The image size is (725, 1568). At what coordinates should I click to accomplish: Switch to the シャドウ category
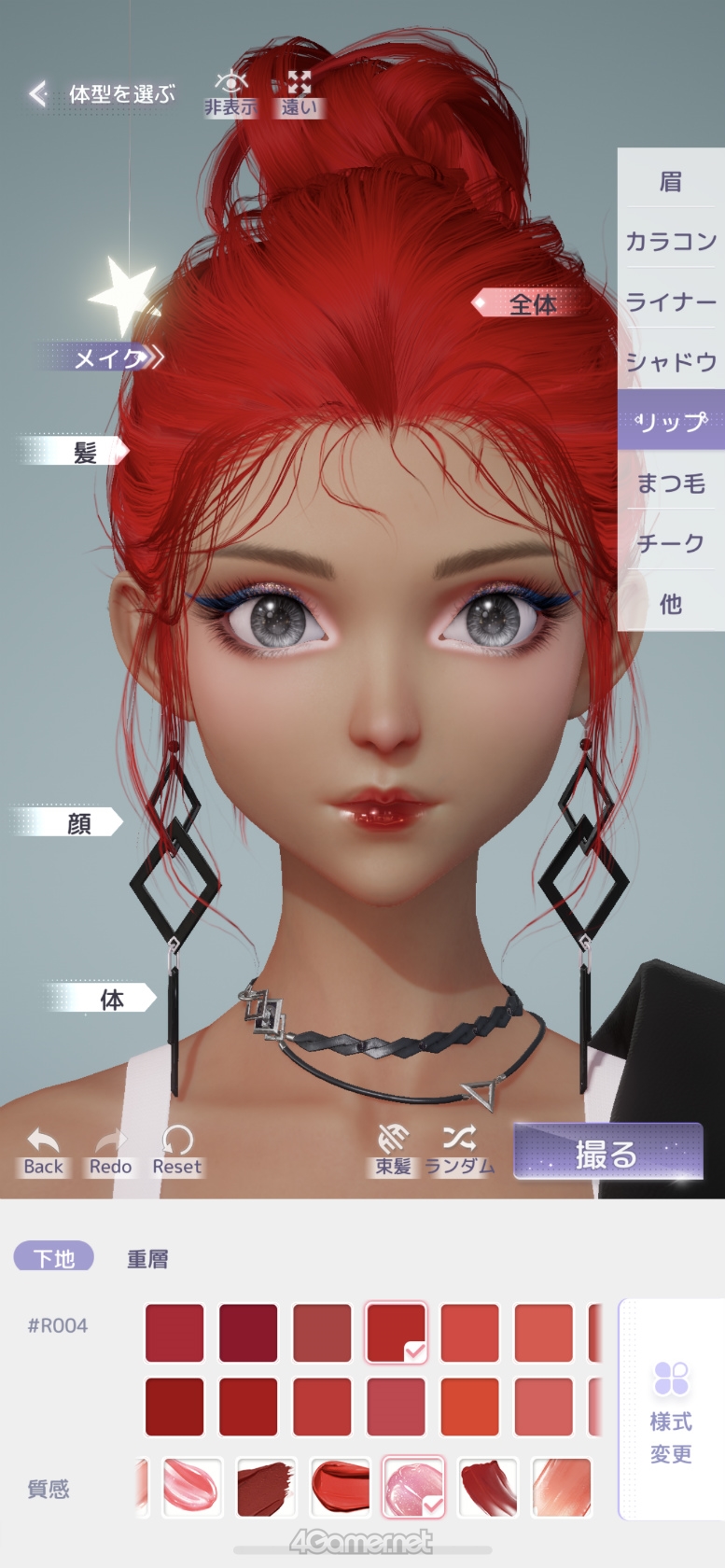click(x=671, y=361)
